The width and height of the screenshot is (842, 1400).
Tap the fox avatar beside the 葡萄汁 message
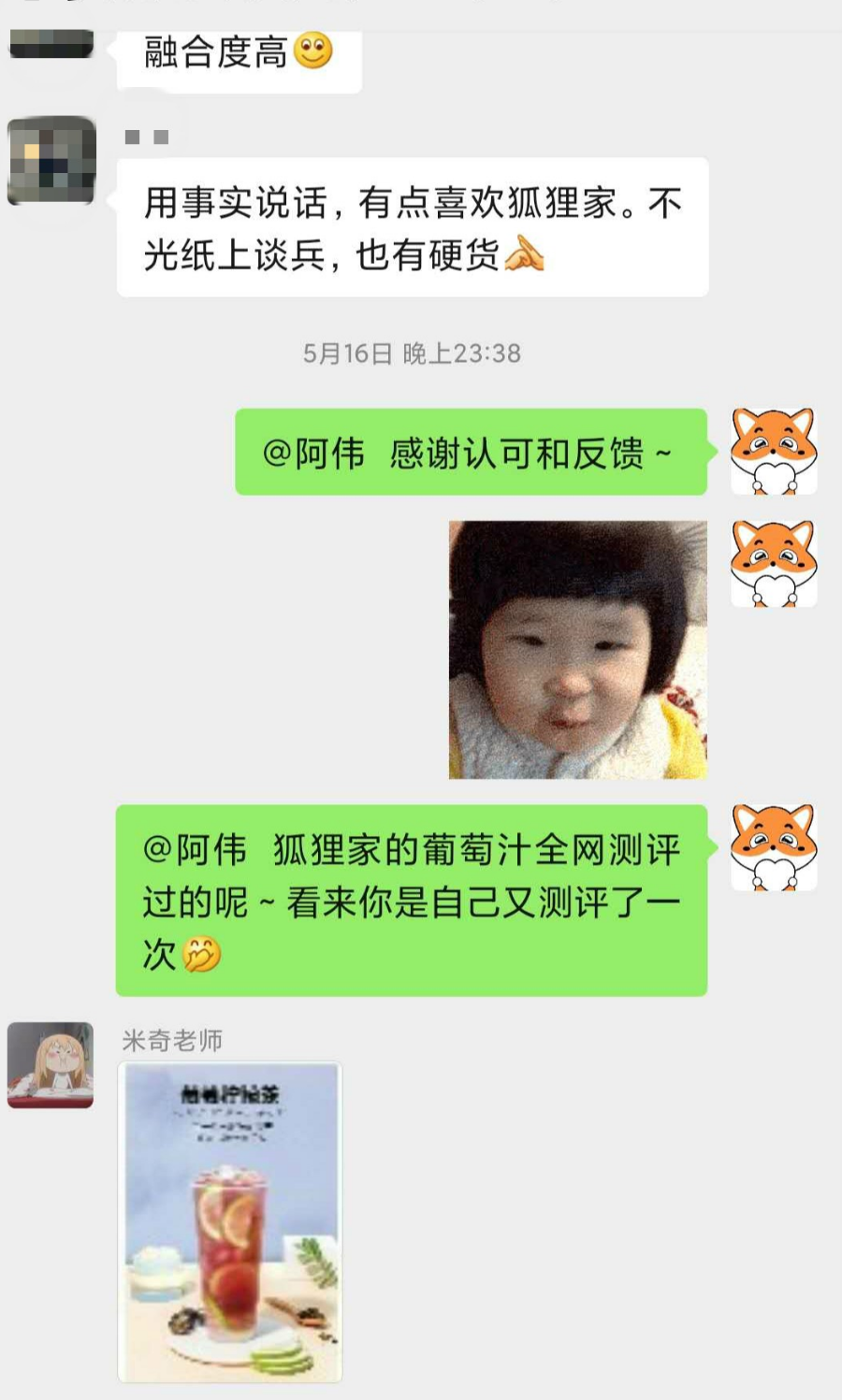point(774,846)
